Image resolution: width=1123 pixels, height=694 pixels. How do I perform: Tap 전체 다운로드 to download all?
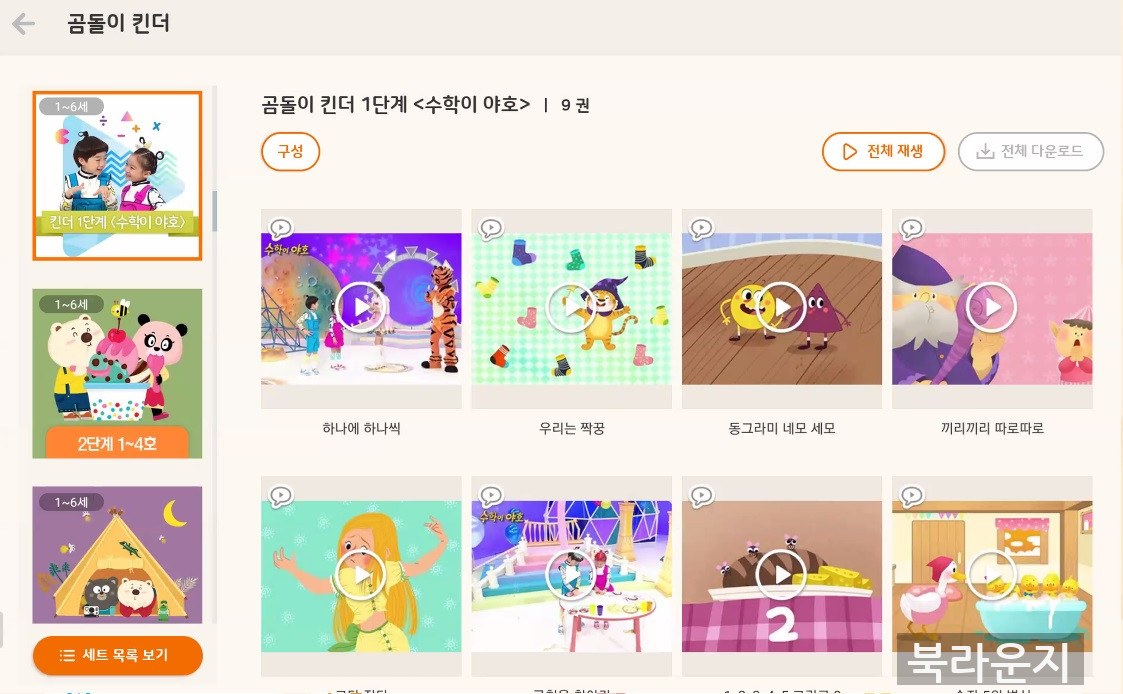pos(1030,152)
